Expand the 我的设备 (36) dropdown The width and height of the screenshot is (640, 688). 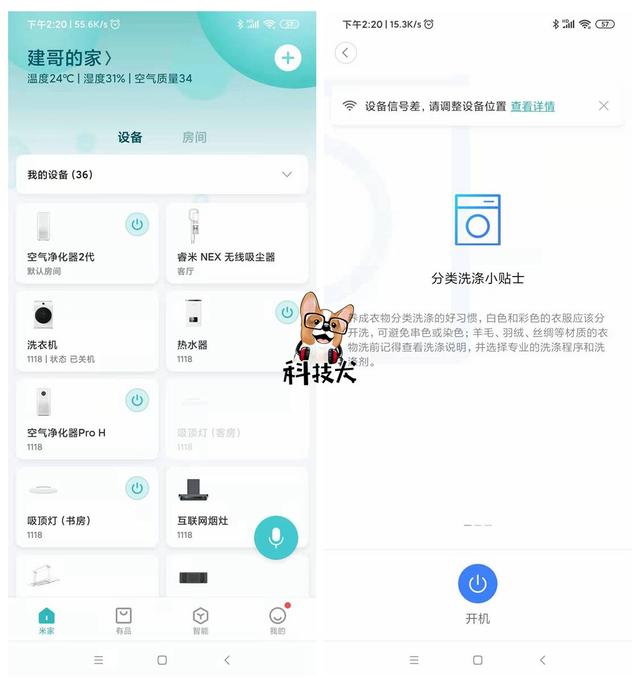tap(287, 174)
